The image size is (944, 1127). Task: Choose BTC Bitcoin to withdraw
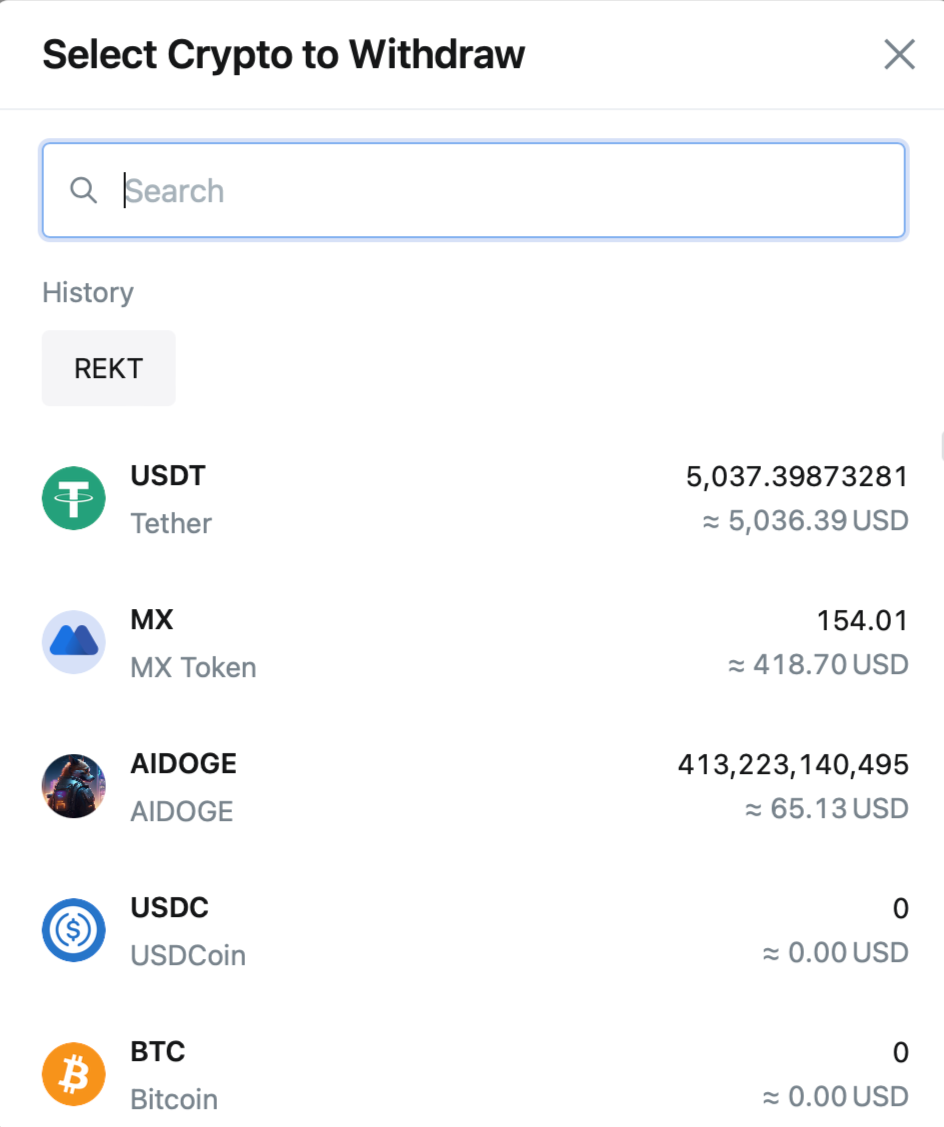pyautogui.click(x=473, y=1075)
